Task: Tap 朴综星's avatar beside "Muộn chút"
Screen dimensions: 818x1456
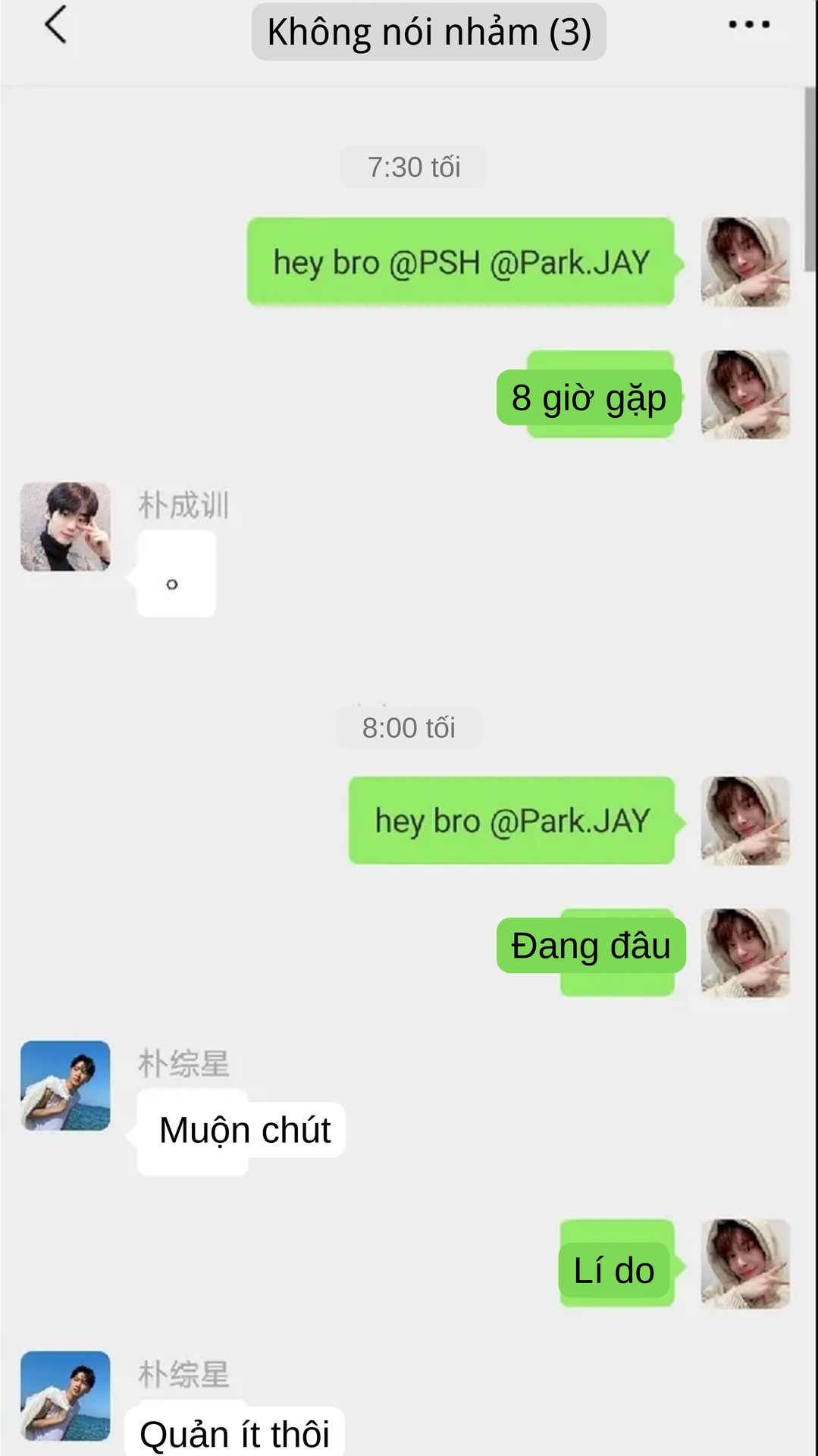Action: 65,1085
